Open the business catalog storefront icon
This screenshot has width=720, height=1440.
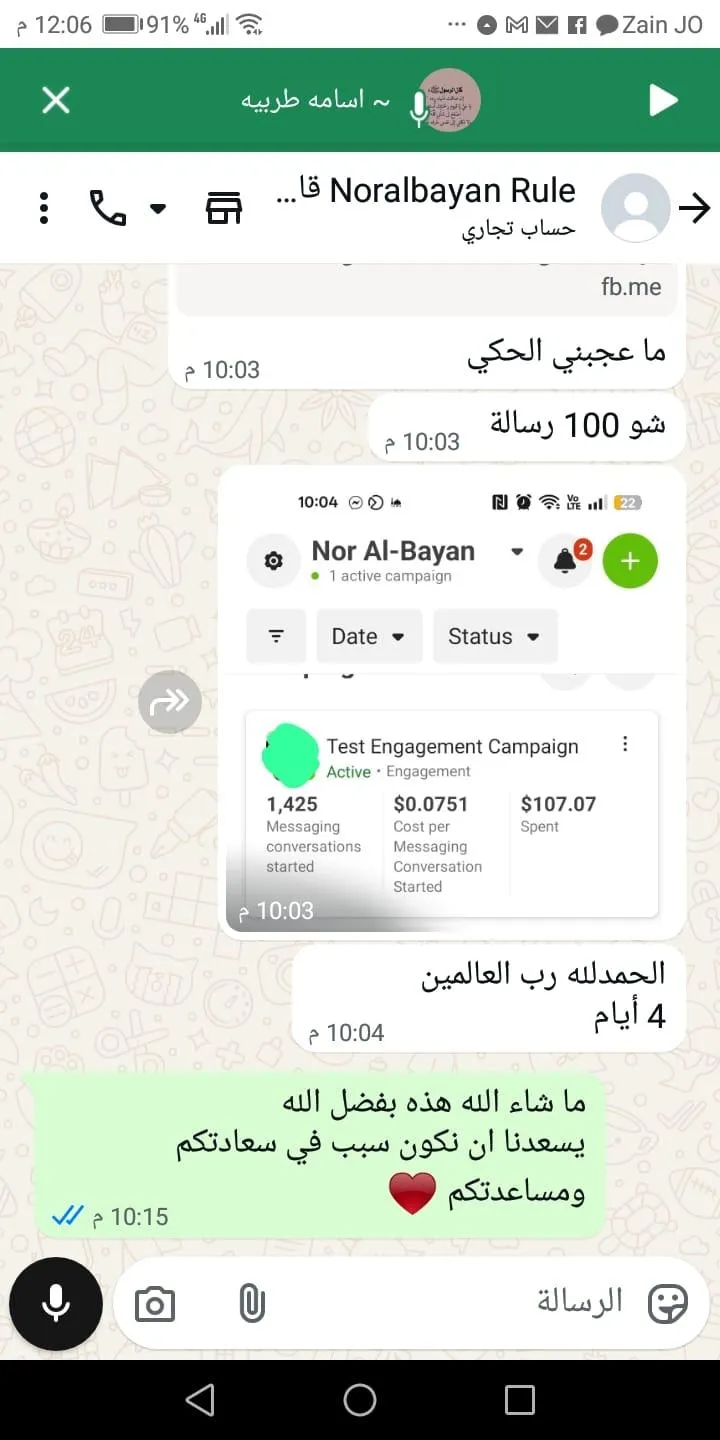pyautogui.click(x=224, y=208)
